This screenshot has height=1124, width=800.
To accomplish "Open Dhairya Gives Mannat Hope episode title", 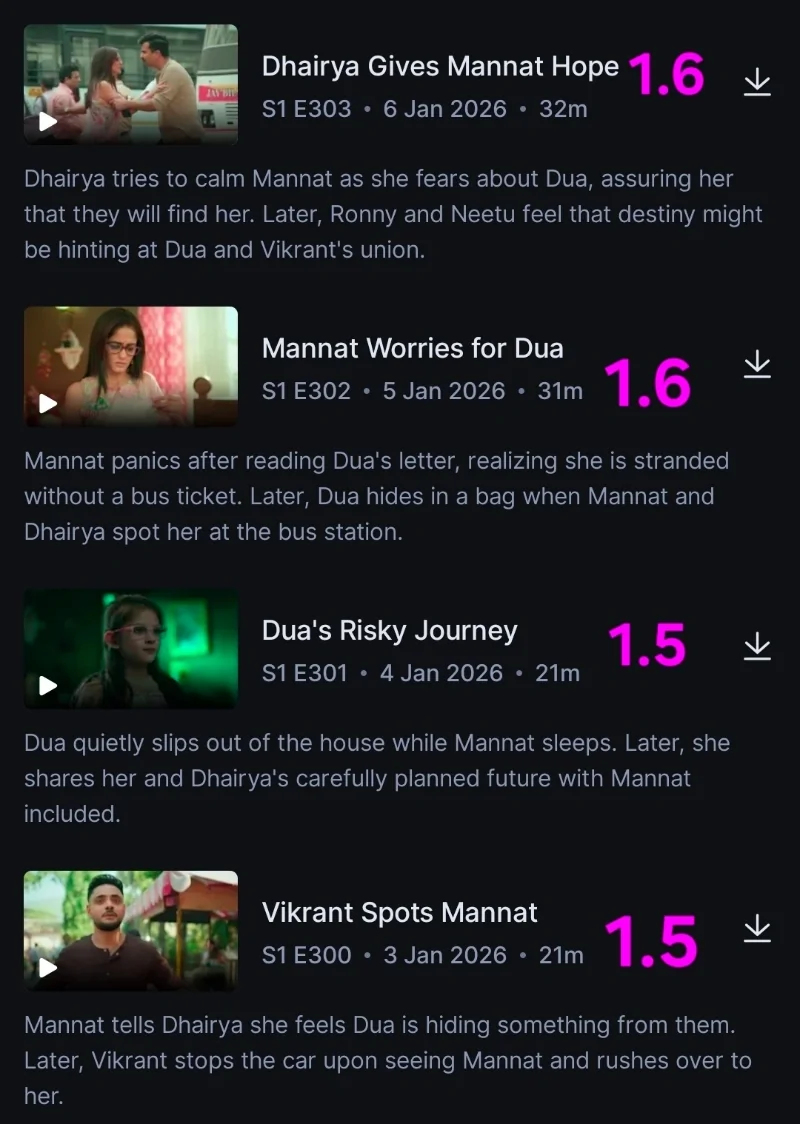I will 440,66.
